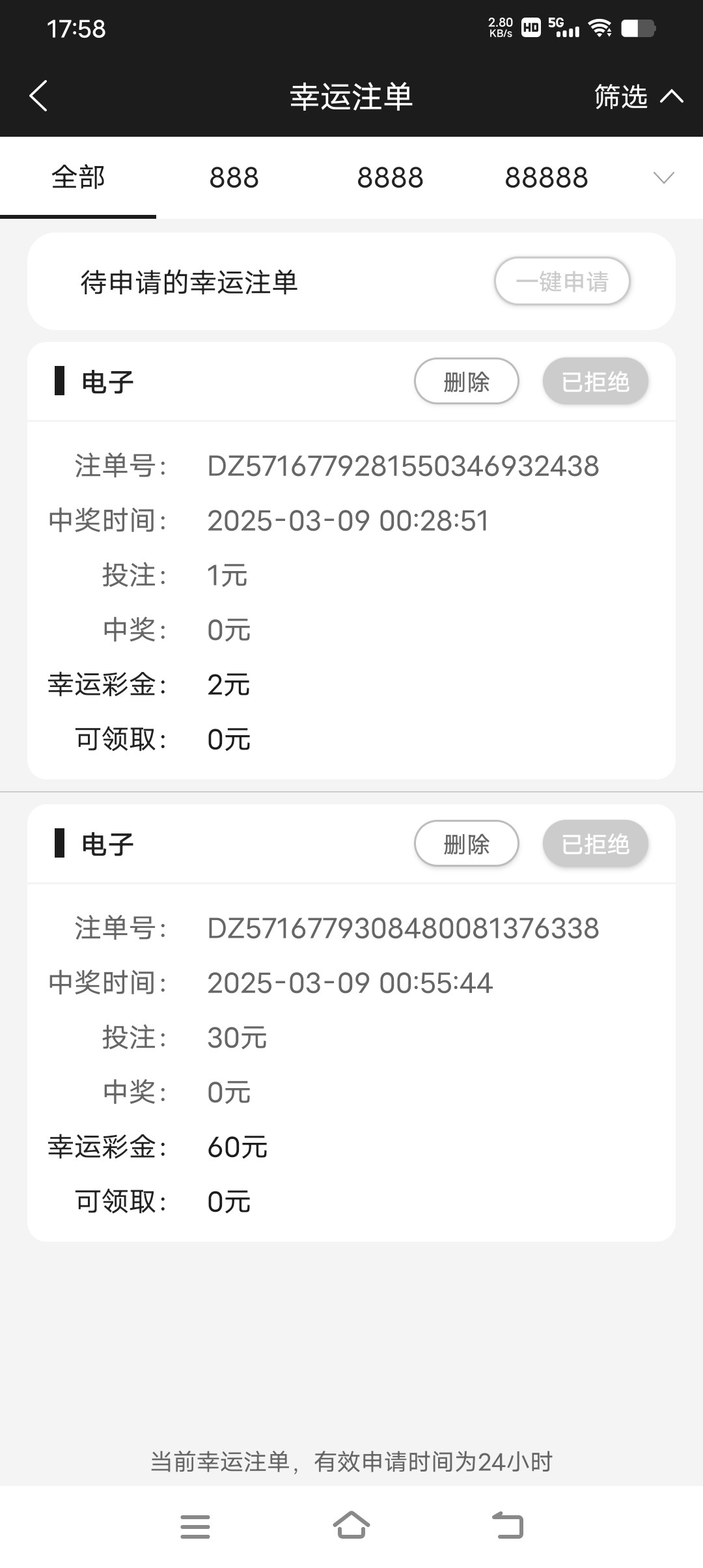Tap the first 已拒绝 status badge
This screenshot has height=1568, width=703.
point(594,382)
